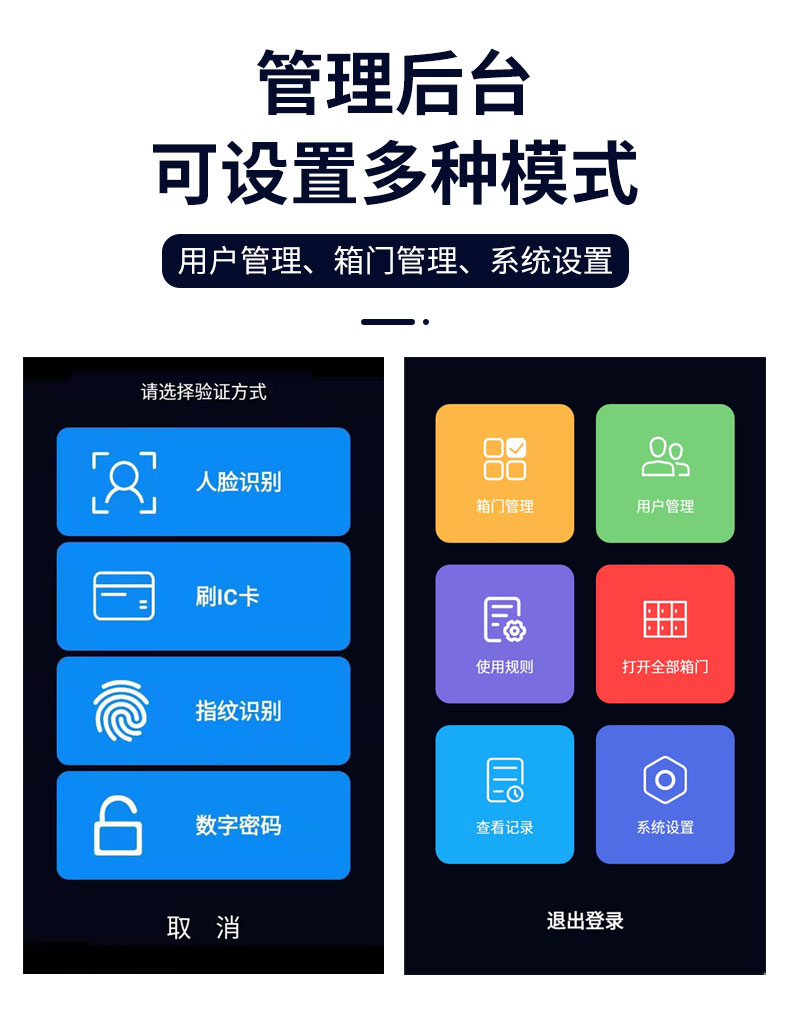Click the fingerprint icon
This screenshot has height=1024, width=790.
coord(122,711)
